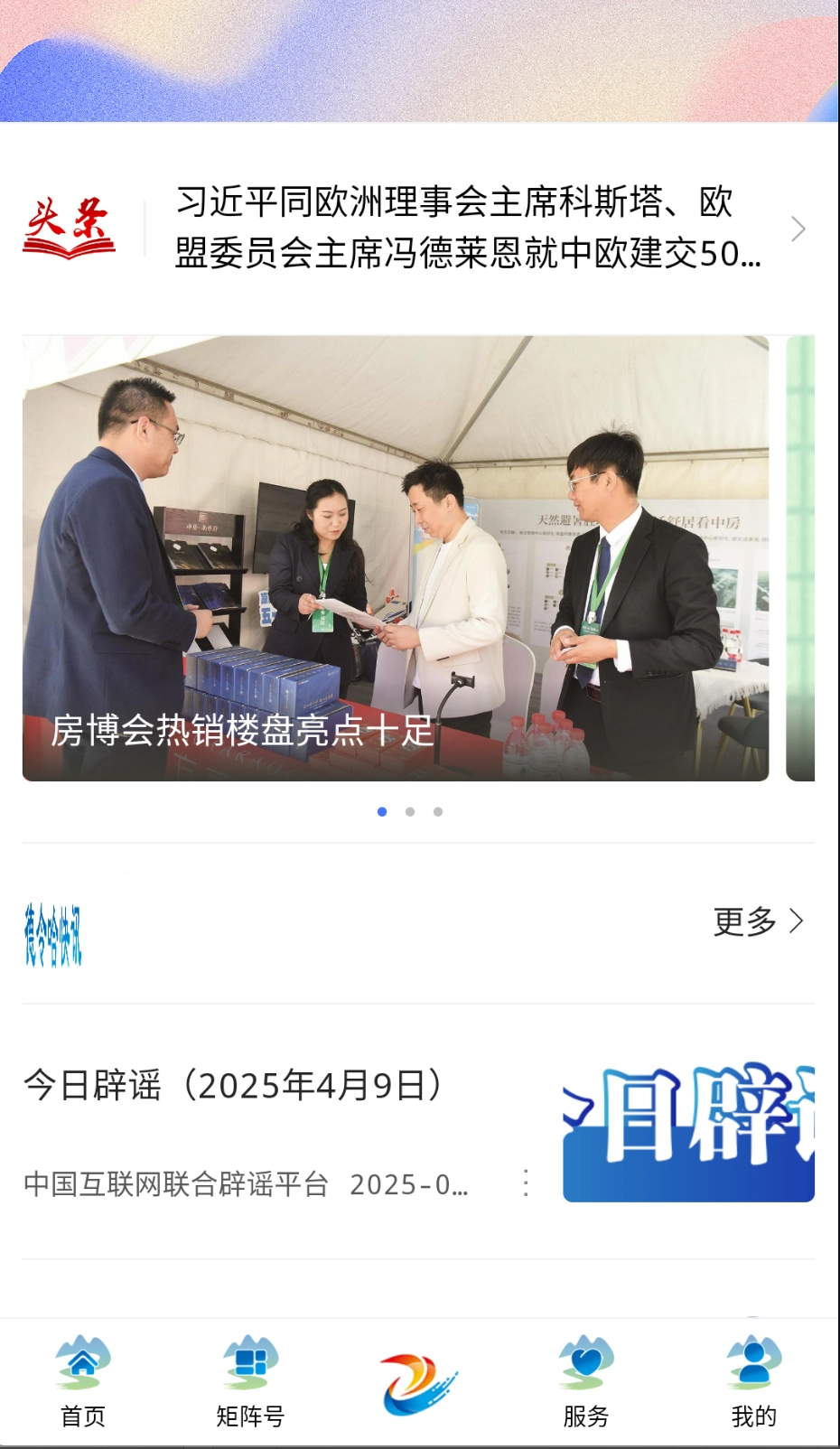Select the second carousel pagination dot
This screenshot has width=840, height=1449.
[x=410, y=811]
